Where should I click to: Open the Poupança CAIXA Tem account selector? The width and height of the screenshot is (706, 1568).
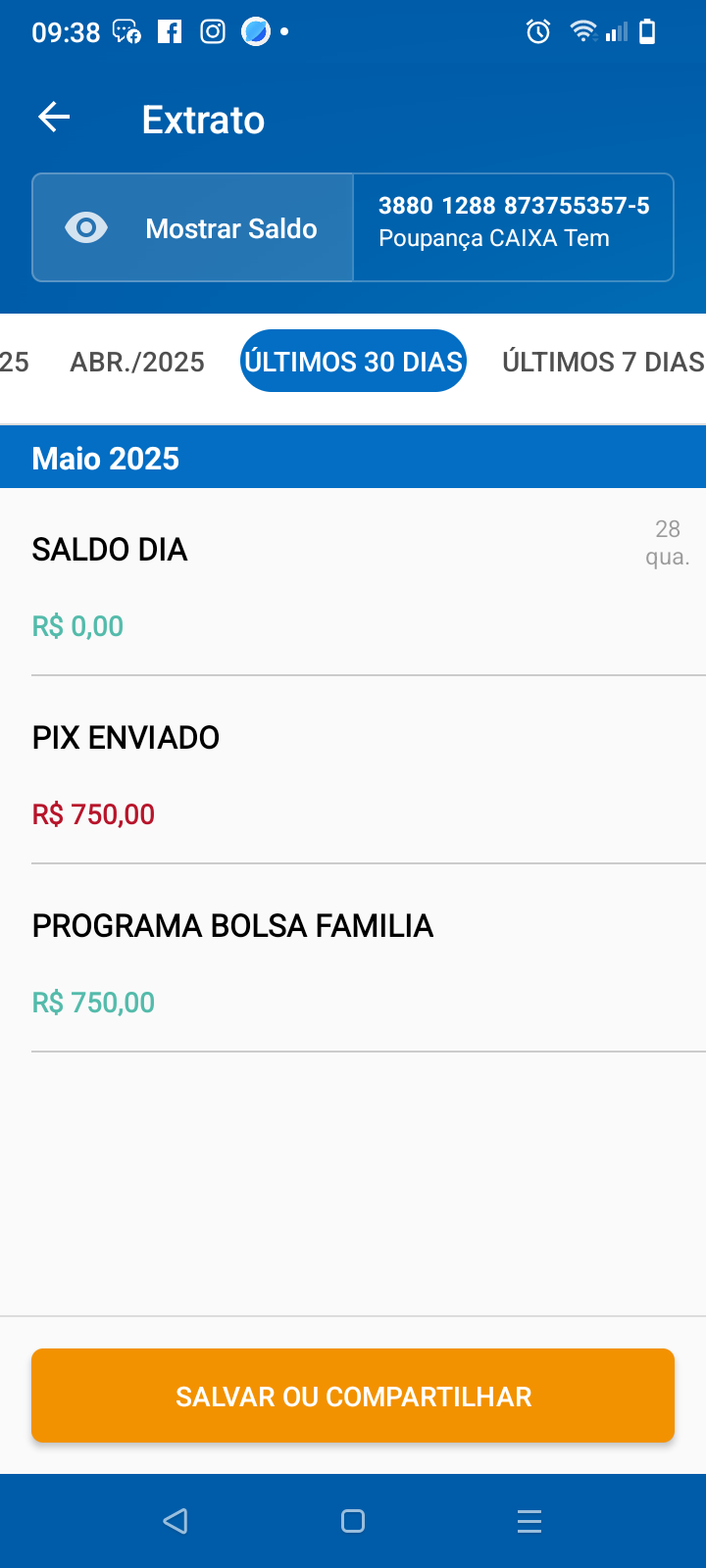(514, 227)
